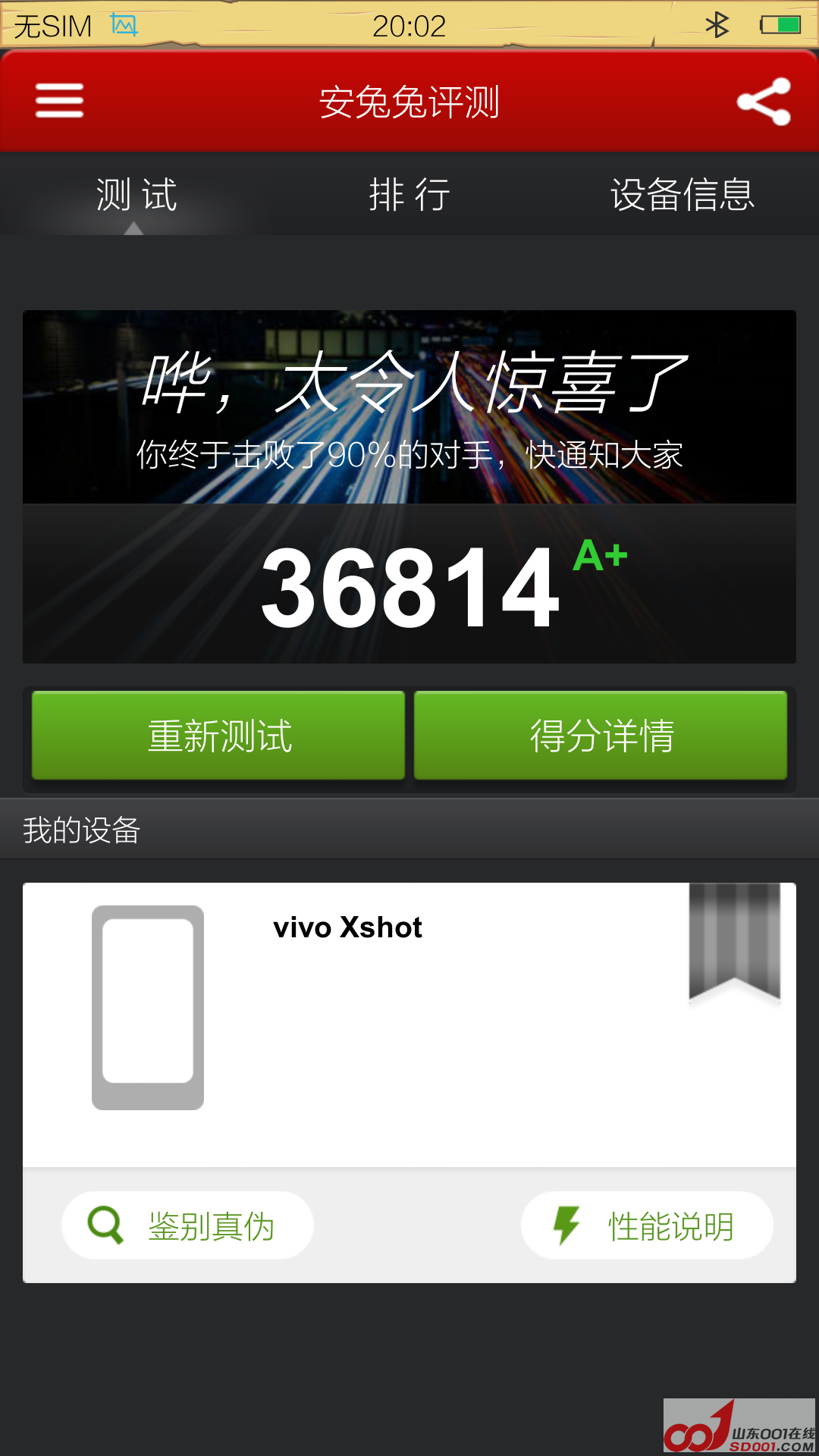Open 得分详情 score details
819x1456 pixels.
[601, 736]
